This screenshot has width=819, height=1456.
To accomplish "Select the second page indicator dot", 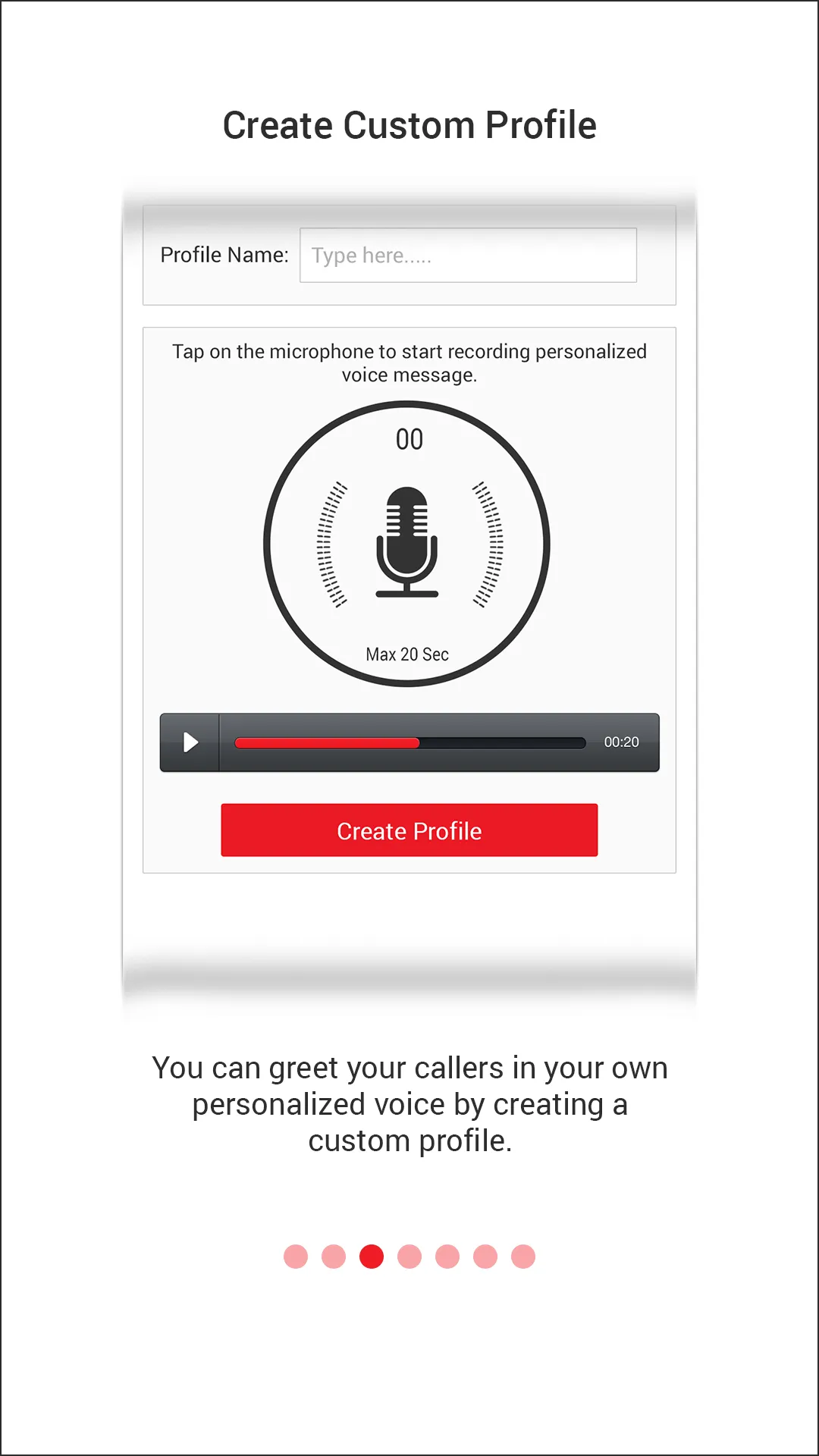I will [334, 1257].
